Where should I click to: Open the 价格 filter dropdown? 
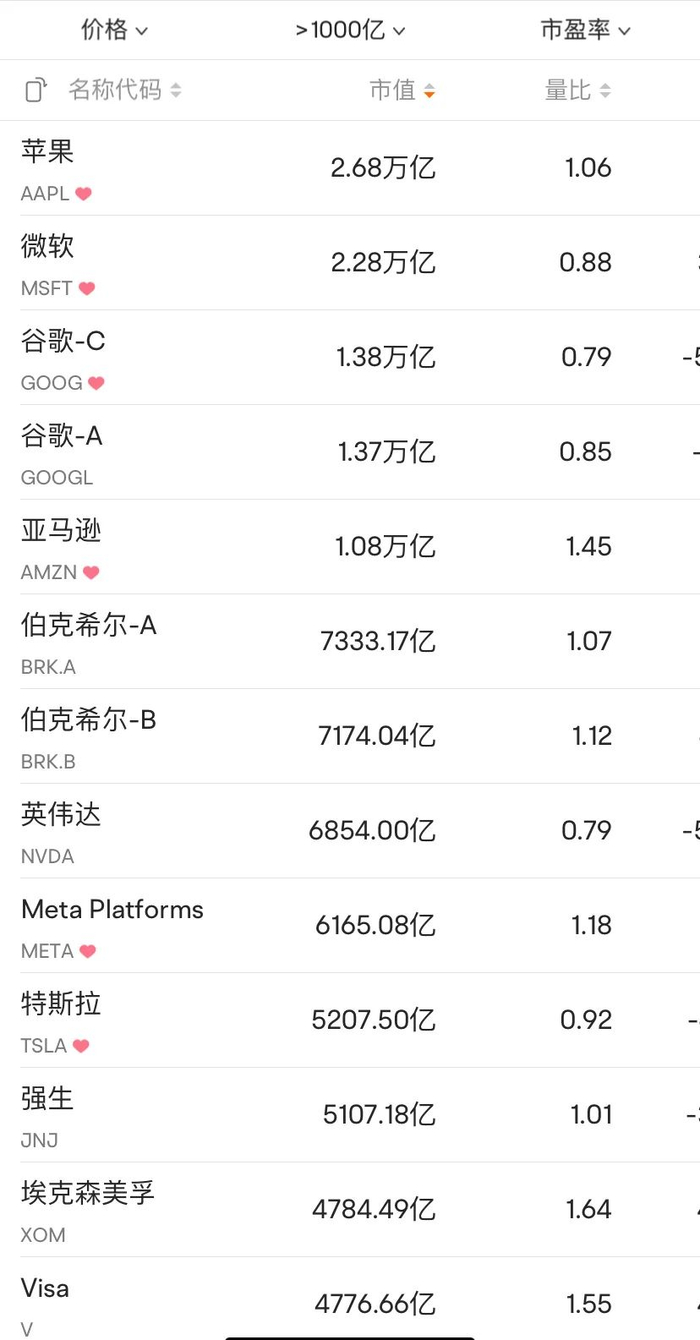coord(114,30)
